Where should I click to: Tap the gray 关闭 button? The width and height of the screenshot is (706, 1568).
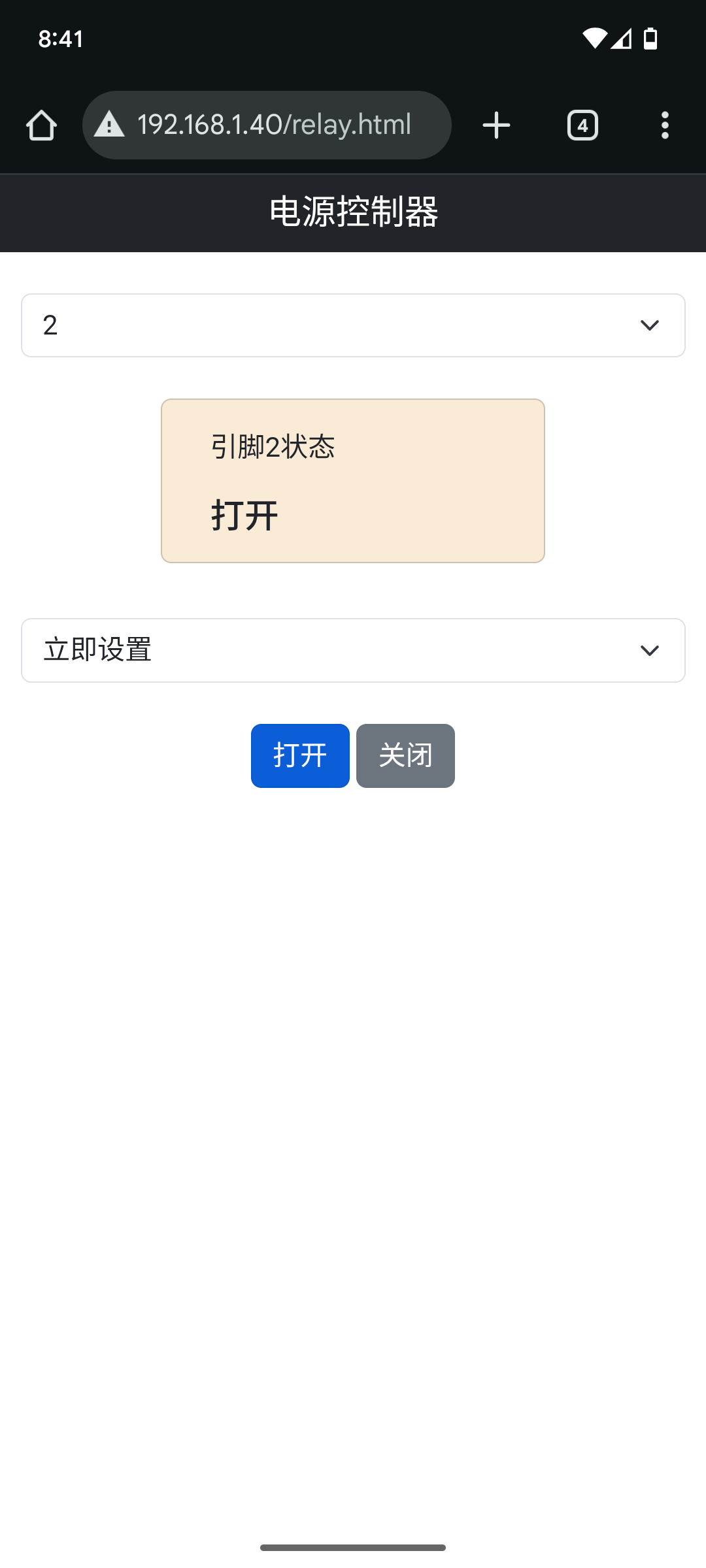point(405,756)
